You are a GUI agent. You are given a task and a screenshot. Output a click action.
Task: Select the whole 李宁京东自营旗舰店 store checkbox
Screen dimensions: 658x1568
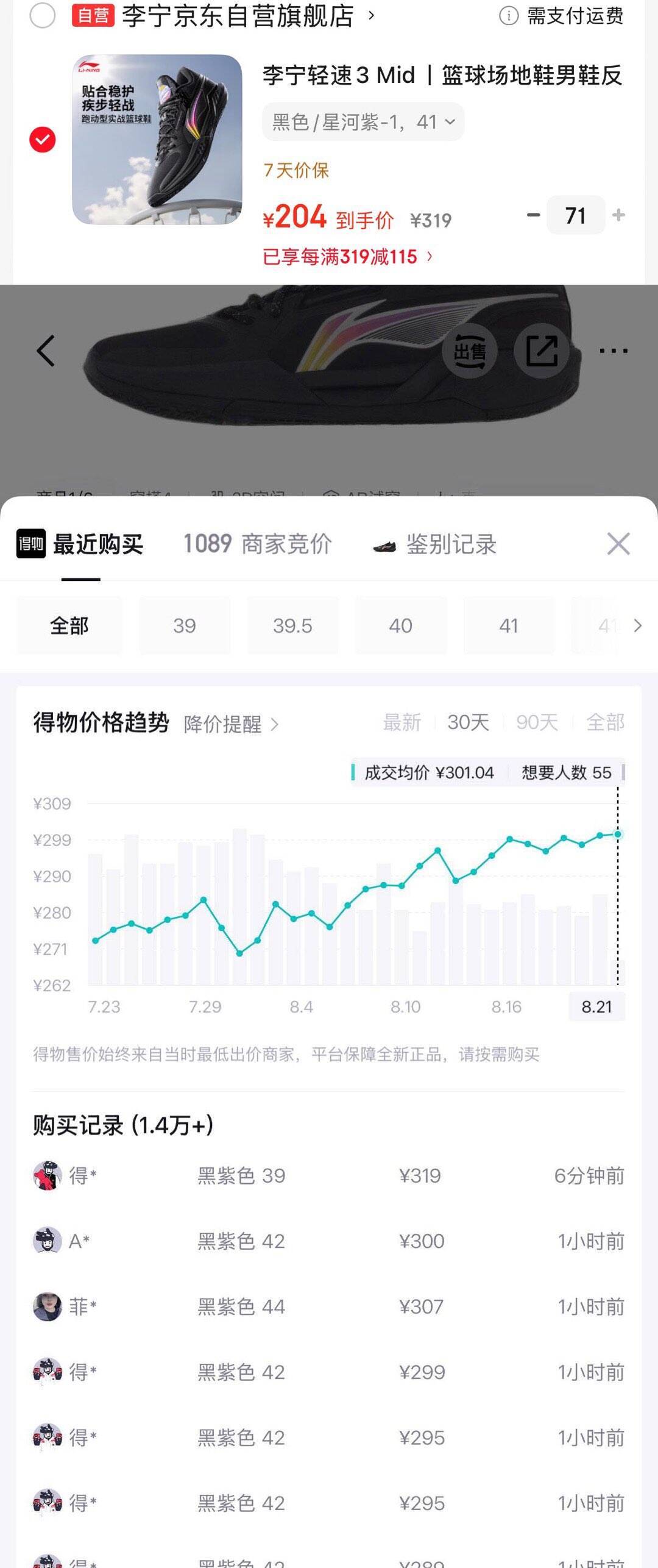click(x=43, y=15)
